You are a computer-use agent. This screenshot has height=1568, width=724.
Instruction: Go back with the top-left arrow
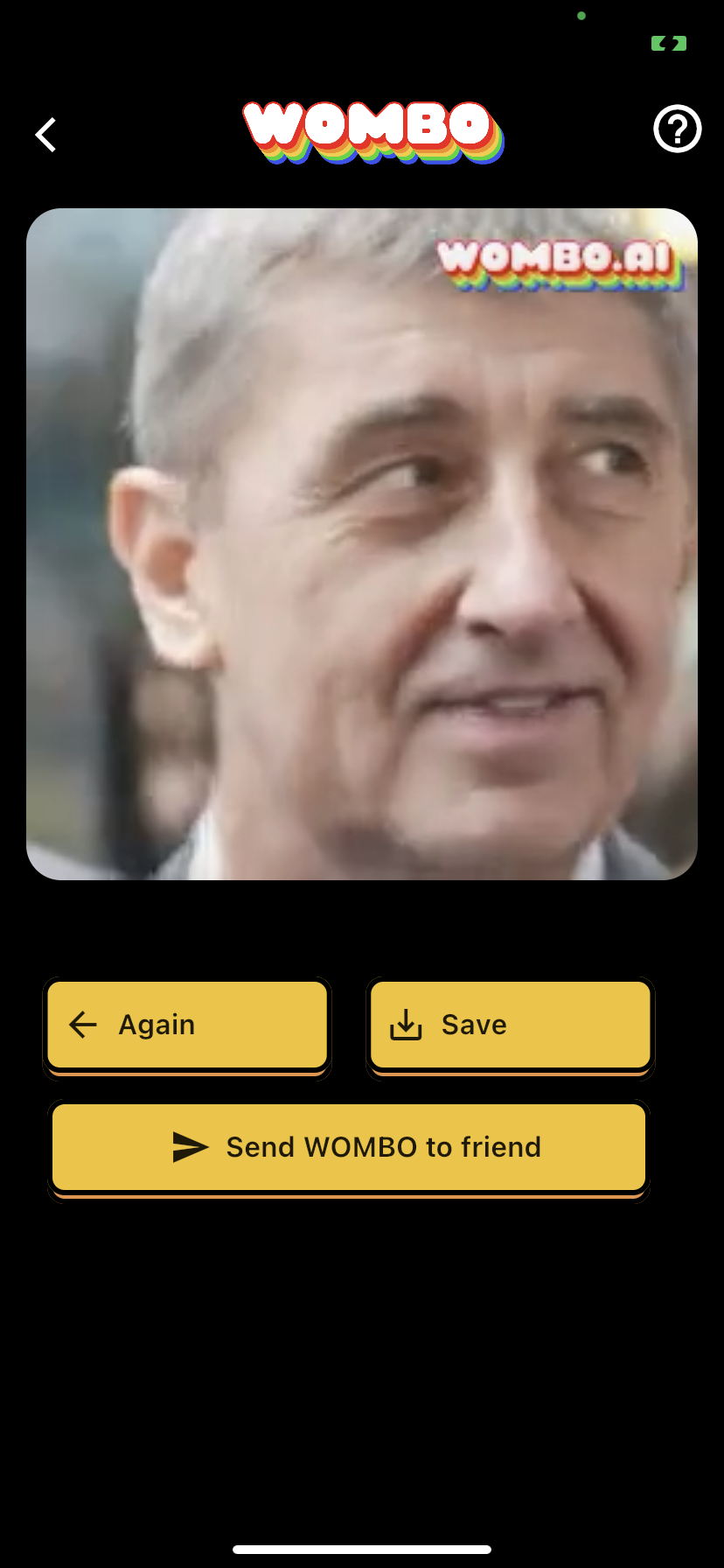point(46,135)
